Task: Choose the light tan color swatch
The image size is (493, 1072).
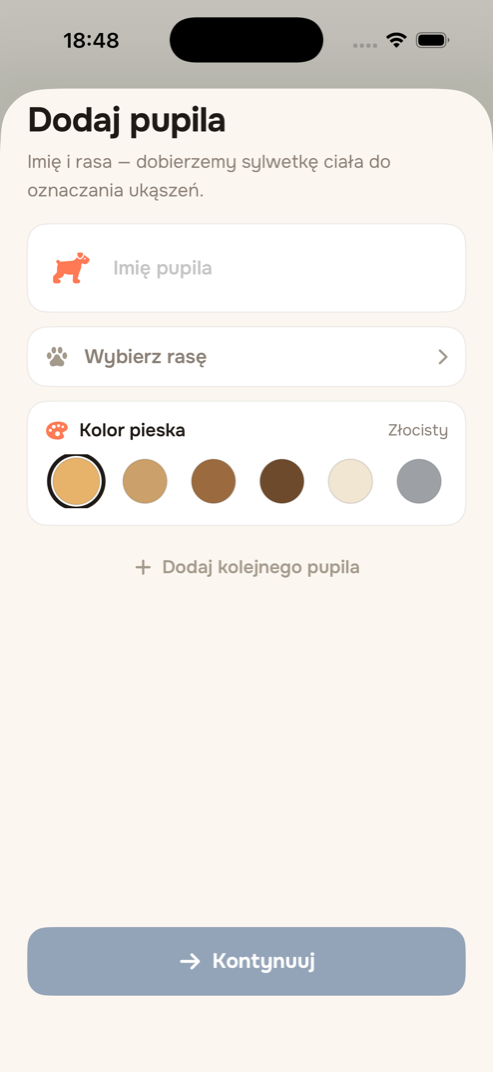Action: 145,481
